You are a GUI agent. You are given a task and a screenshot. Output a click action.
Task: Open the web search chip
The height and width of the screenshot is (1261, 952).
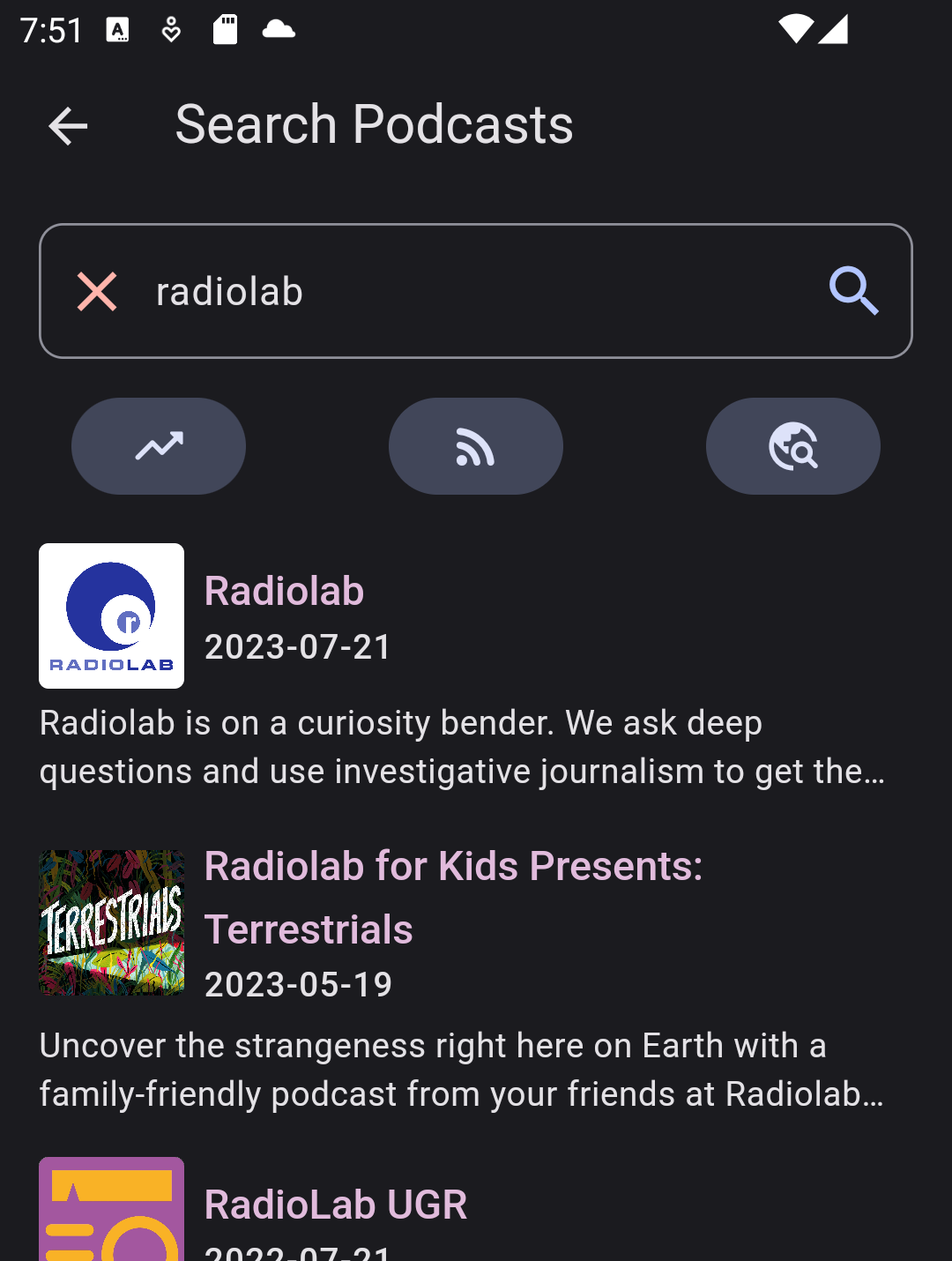pos(792,446)
